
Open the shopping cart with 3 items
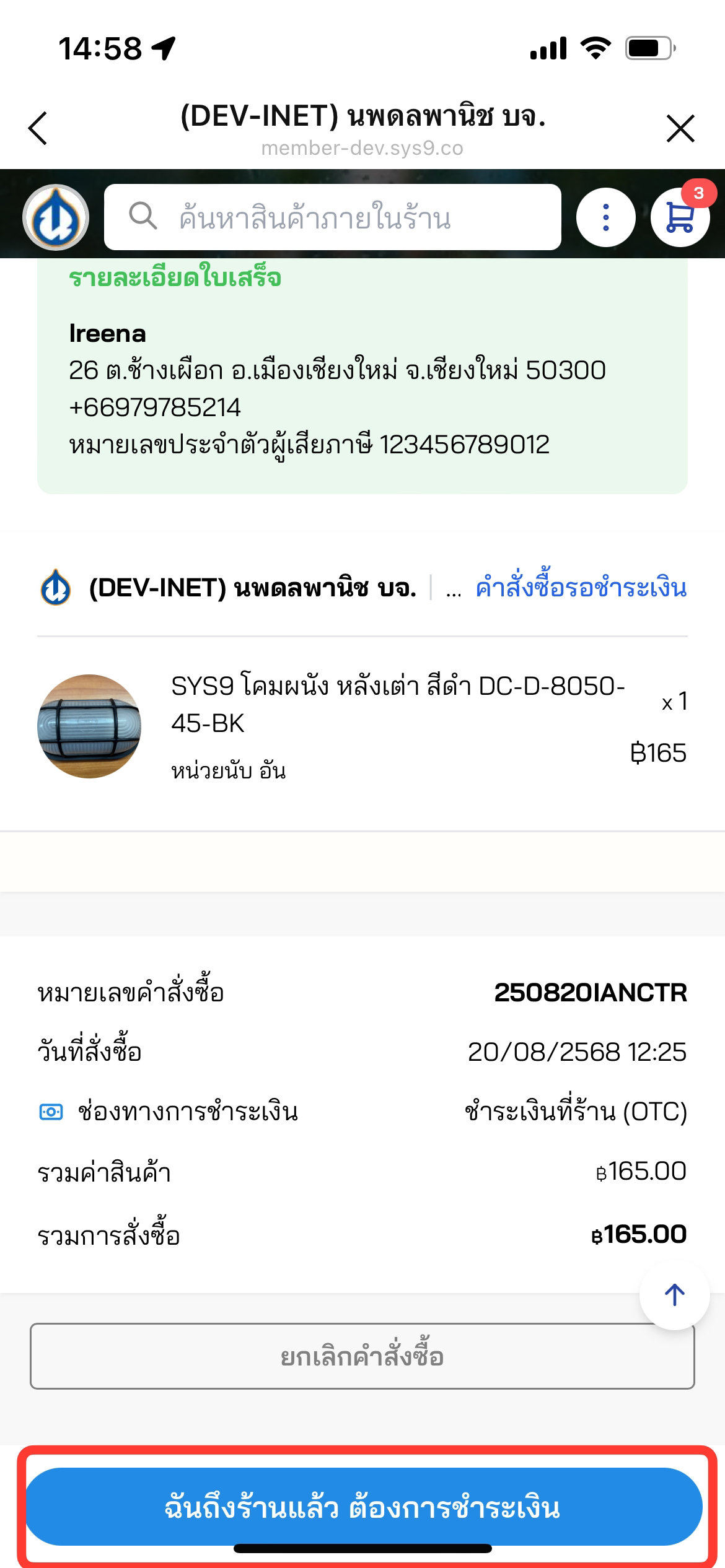coord(680,217)
